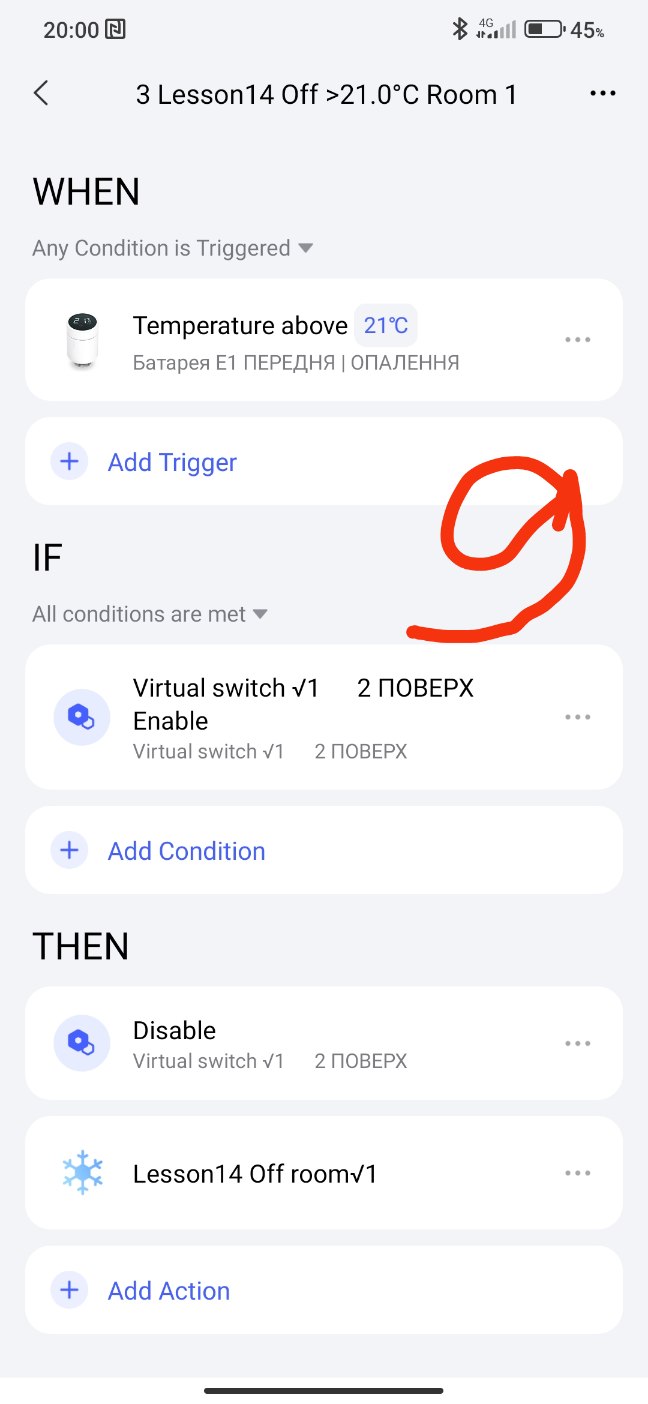Go back with the arrow icon
This screenshot has height=1404, width=648.
pyautogui.click(x=41, y=94)
